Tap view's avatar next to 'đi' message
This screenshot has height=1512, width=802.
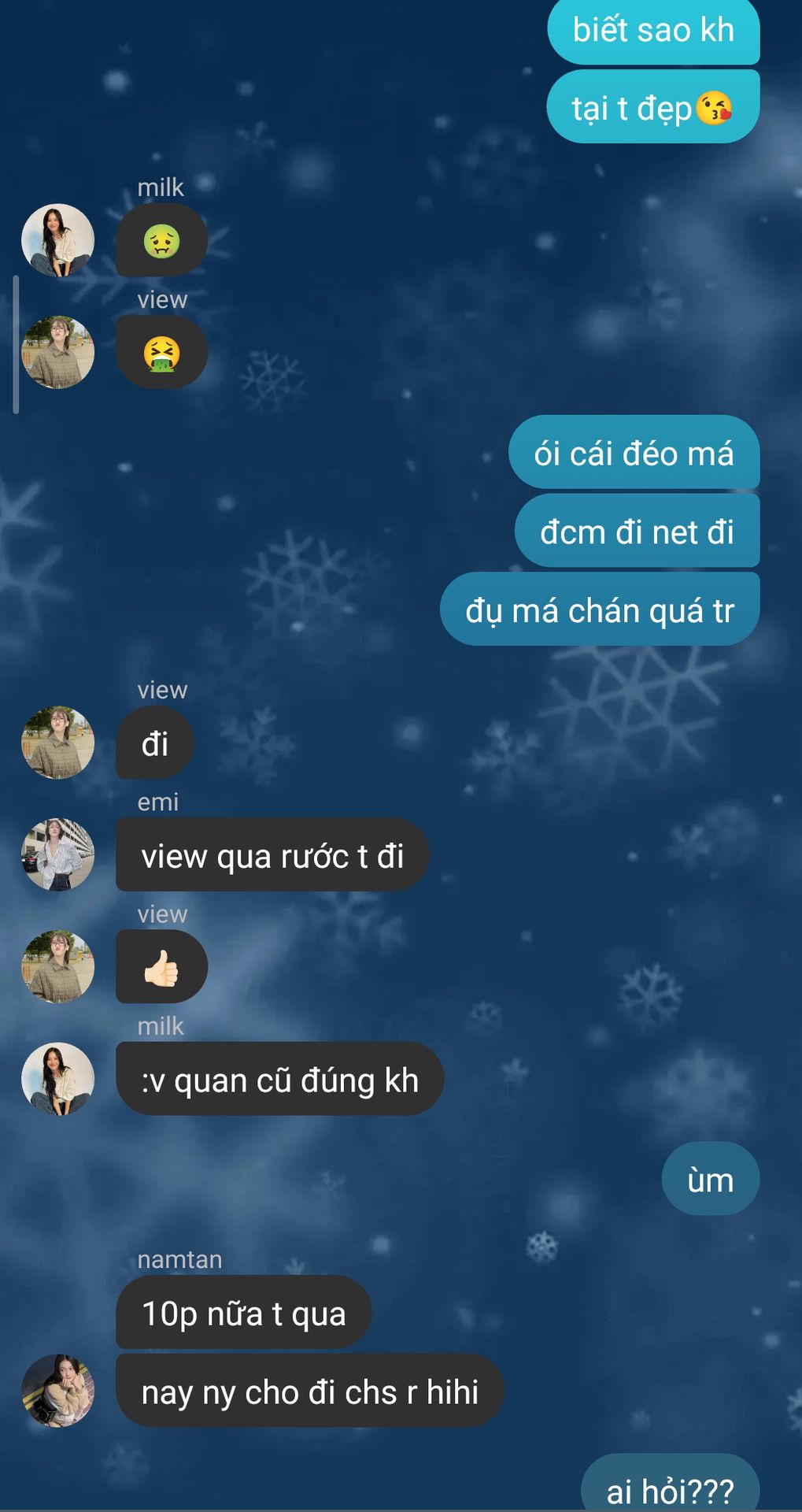[57, 743]
